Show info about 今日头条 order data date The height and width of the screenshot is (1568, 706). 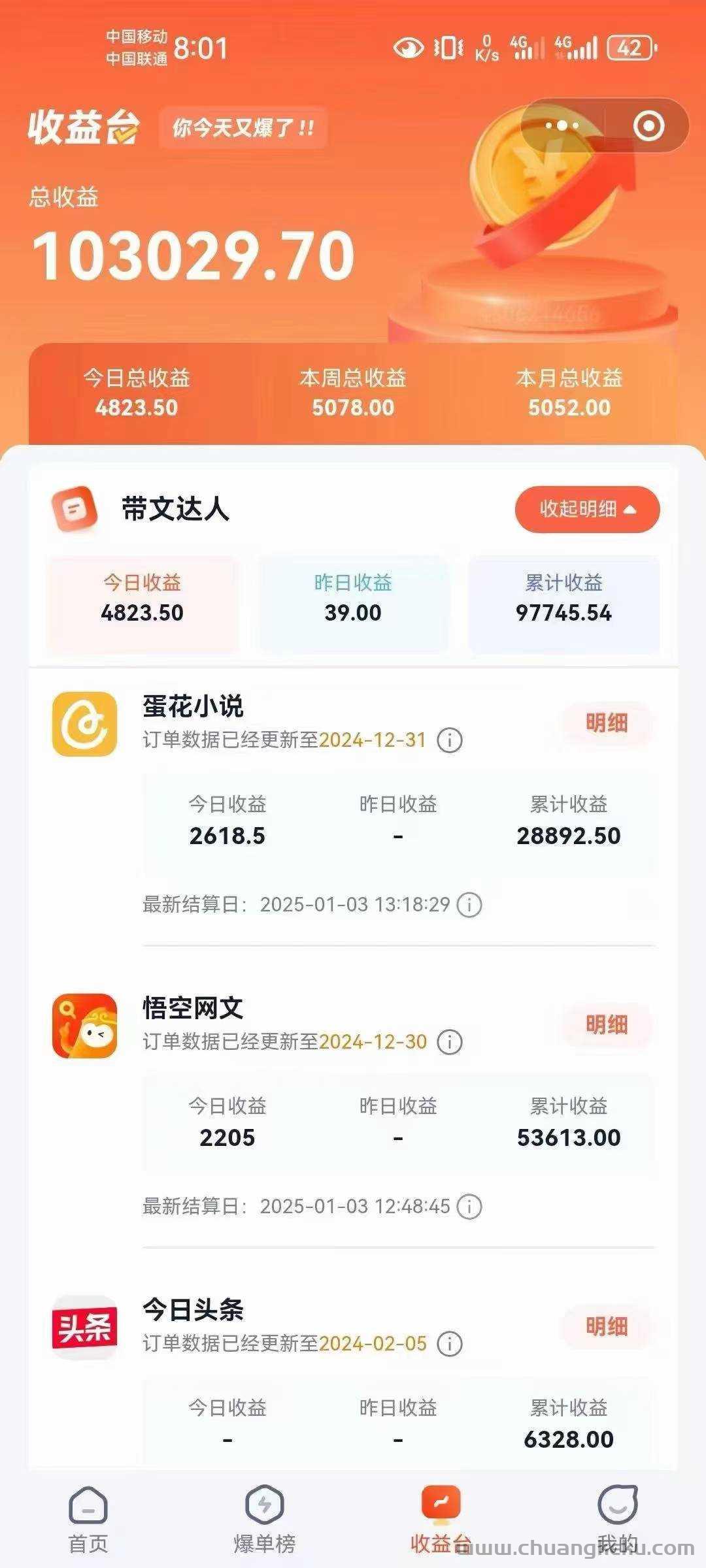click(x=450, y=1344)
